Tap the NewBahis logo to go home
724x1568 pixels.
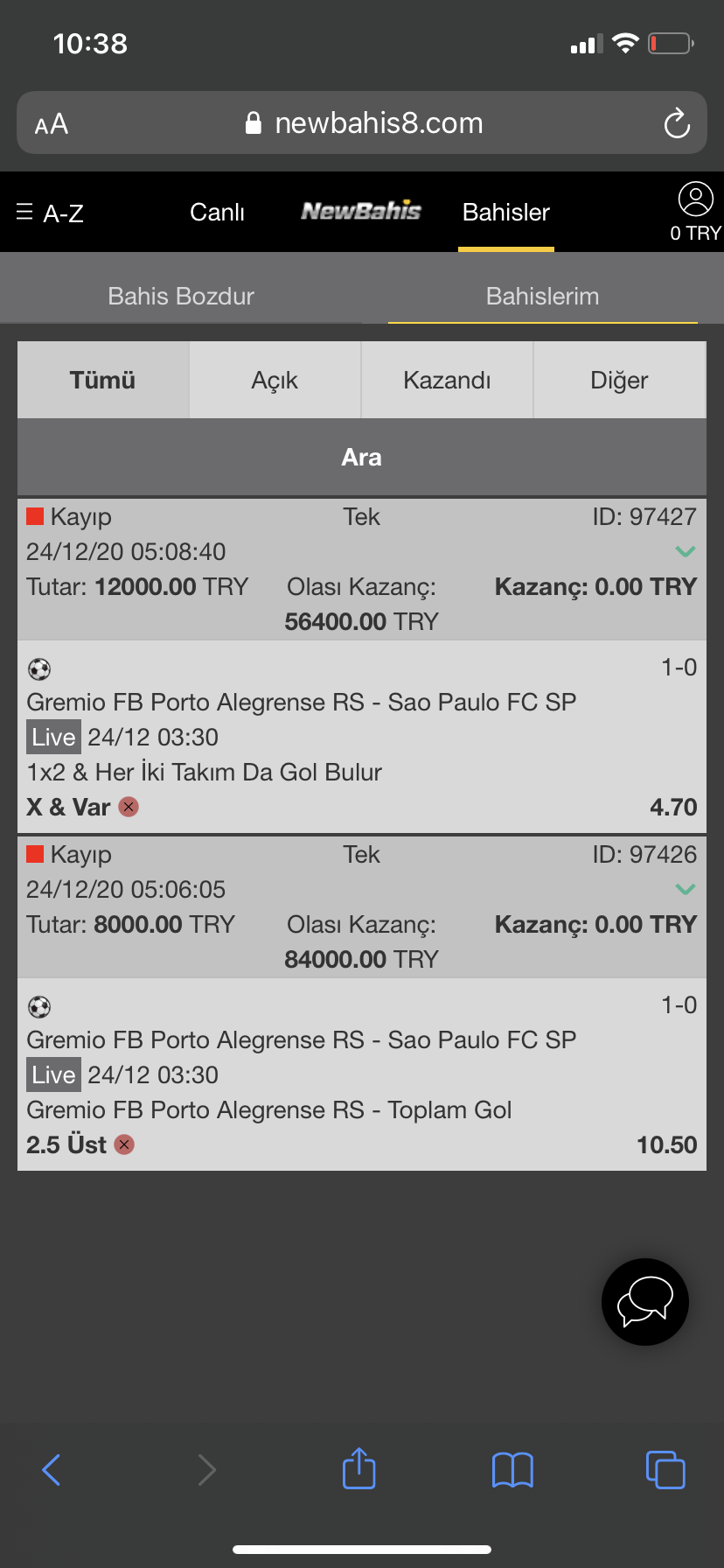click(x=361, y=211)
